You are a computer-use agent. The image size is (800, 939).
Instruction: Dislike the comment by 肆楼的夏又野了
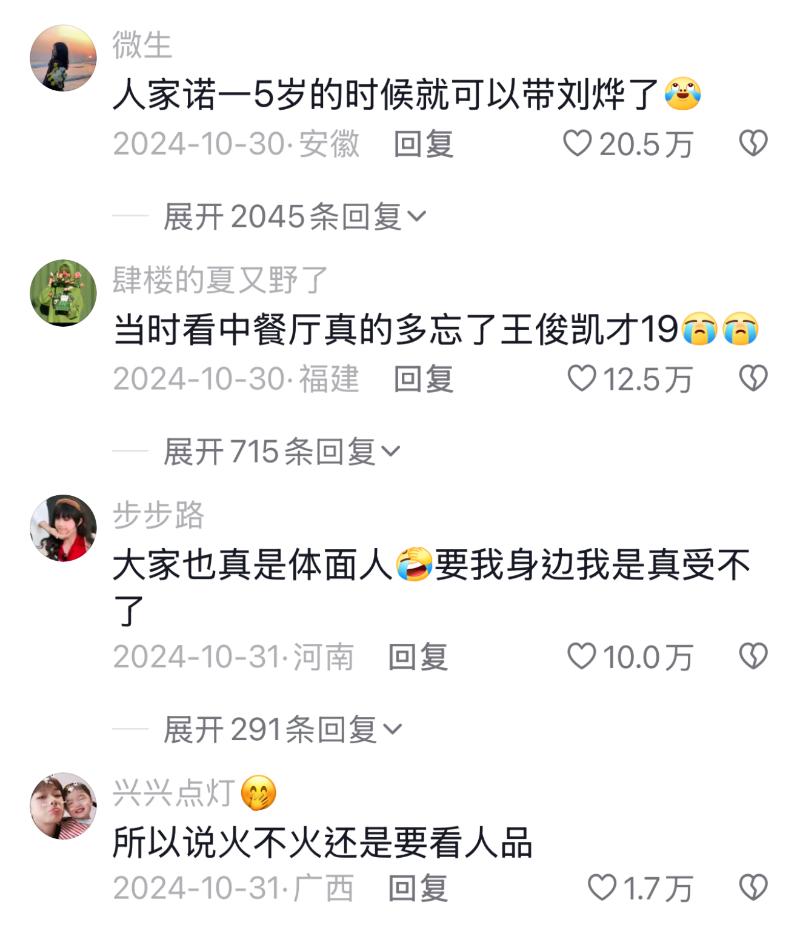tap(753, 379)
